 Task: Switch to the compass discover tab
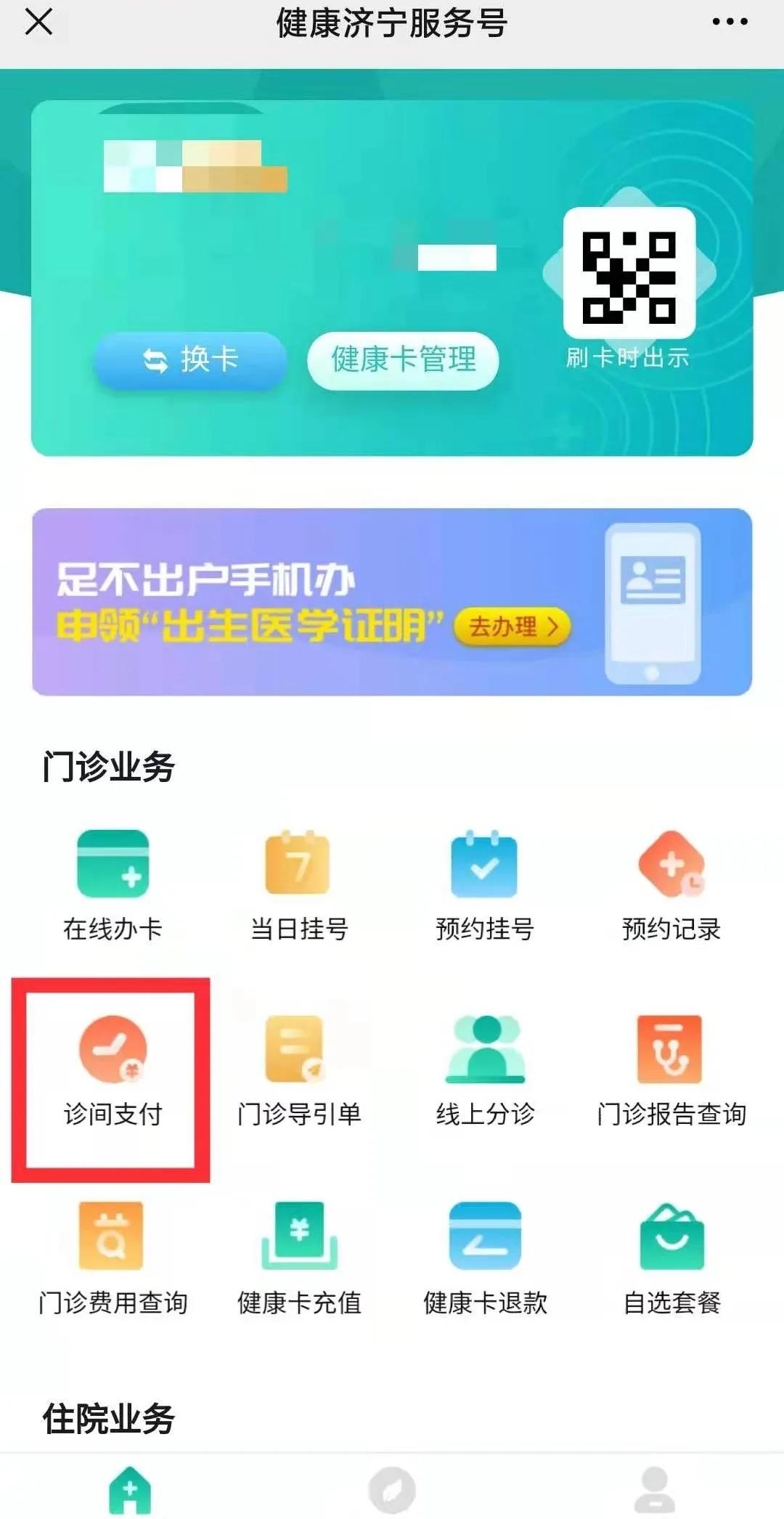point(392,1490)
